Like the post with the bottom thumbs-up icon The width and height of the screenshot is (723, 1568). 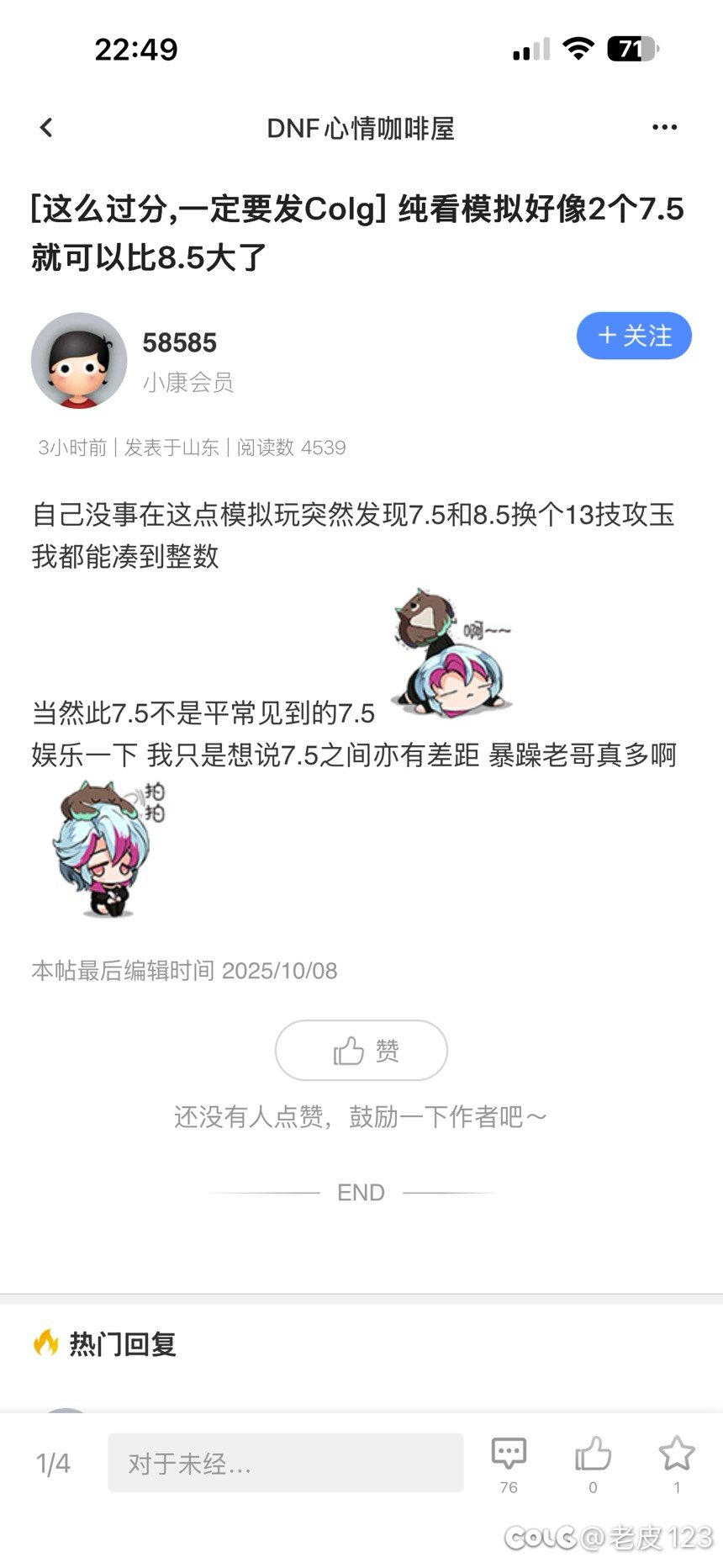pos(593,1454)
